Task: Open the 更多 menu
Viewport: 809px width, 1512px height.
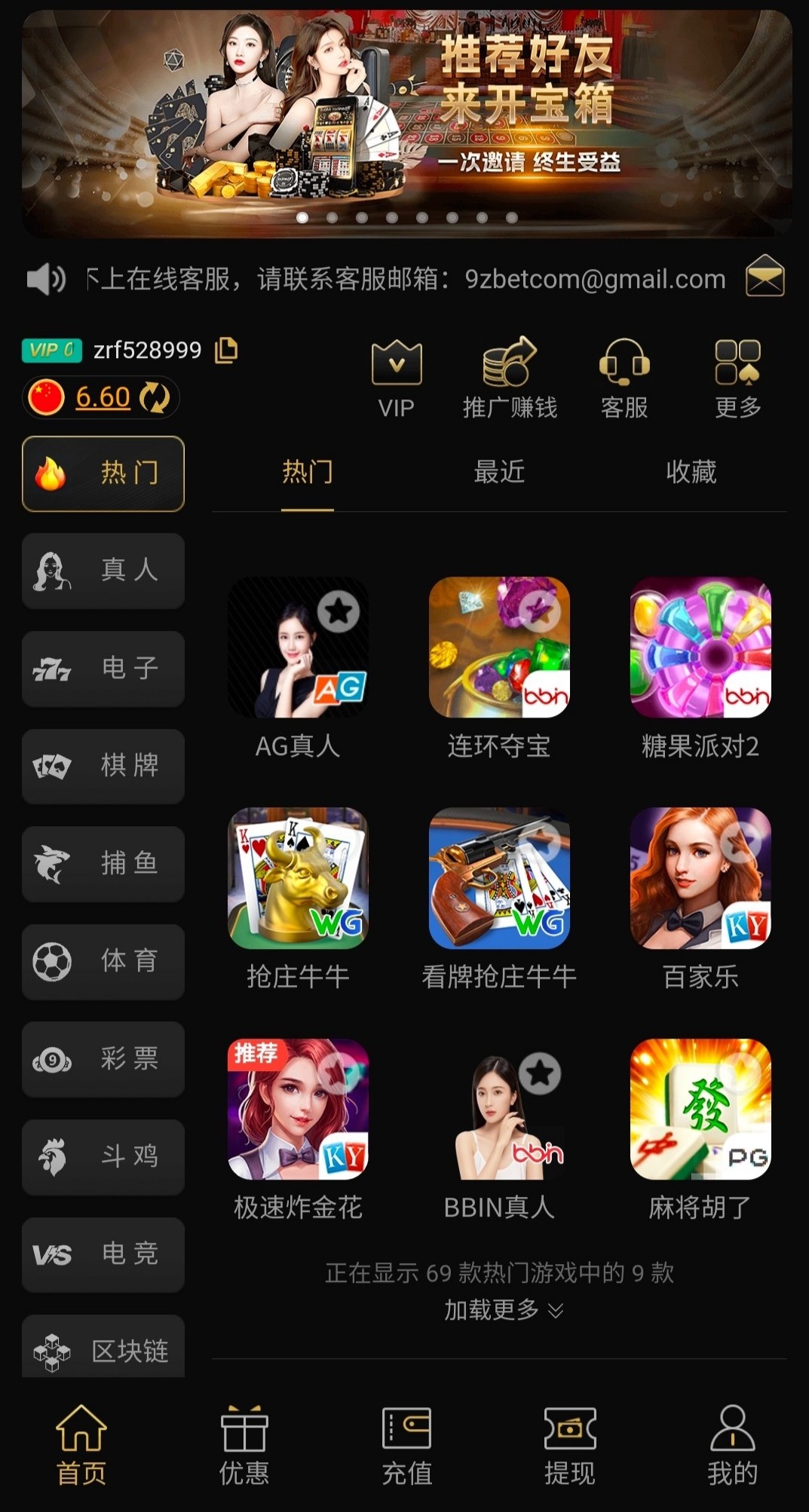Action: [x=737, y=378]
